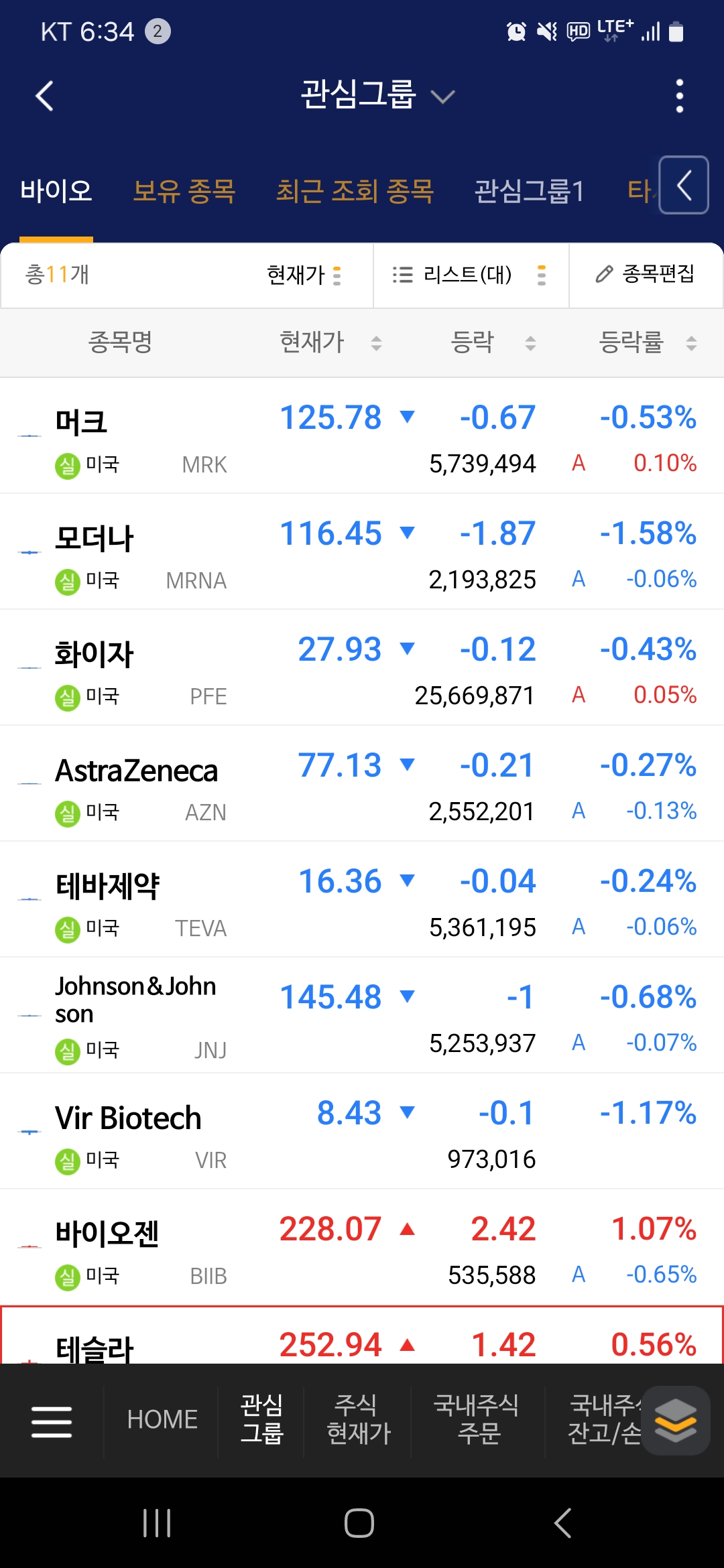Viewport: 724px width, 1568px height.
Task: Open the 머크 MRK stock row
Action: (x=362, y=436)
